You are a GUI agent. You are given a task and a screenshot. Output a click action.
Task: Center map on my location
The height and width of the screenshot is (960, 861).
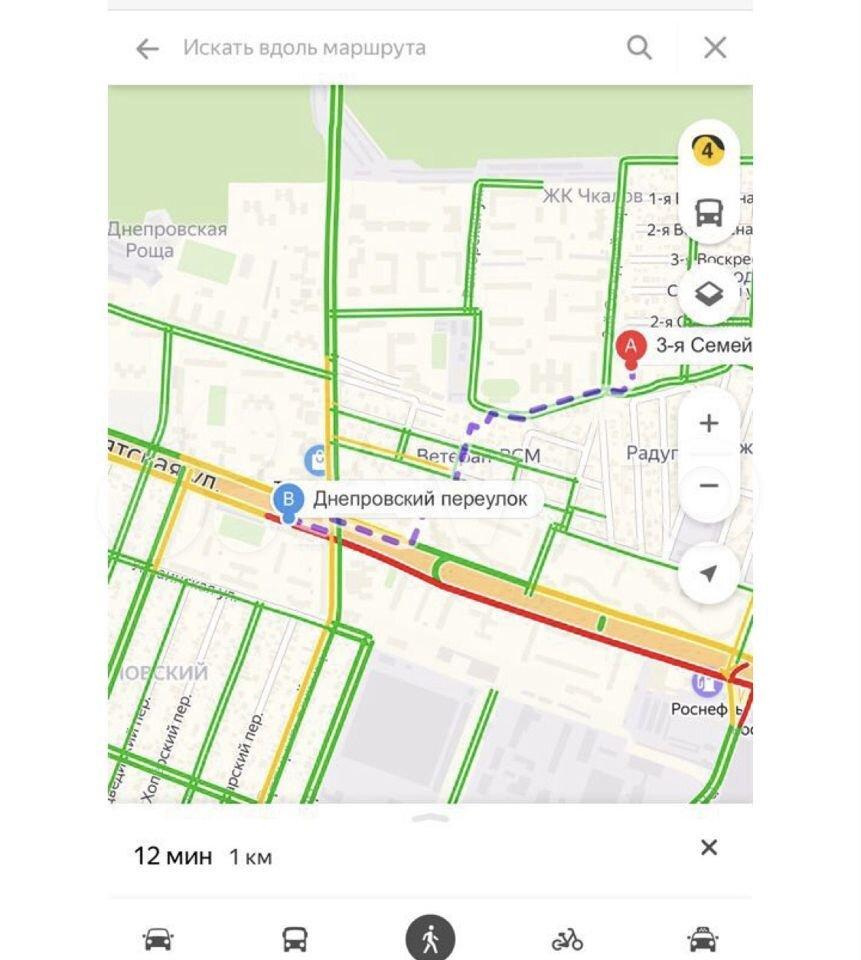click(x=708, y=573)
